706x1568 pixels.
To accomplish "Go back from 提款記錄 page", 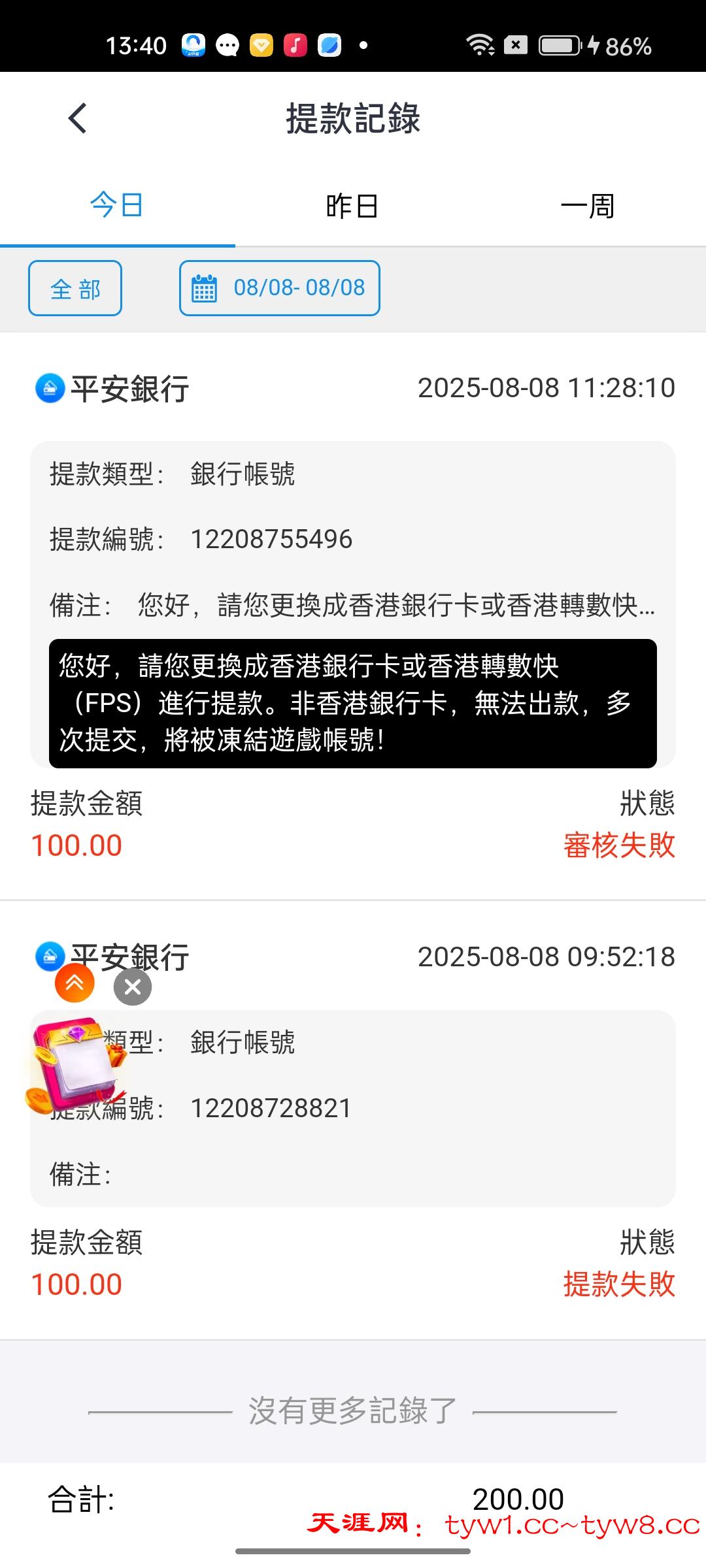I will (x=78, y=119).
